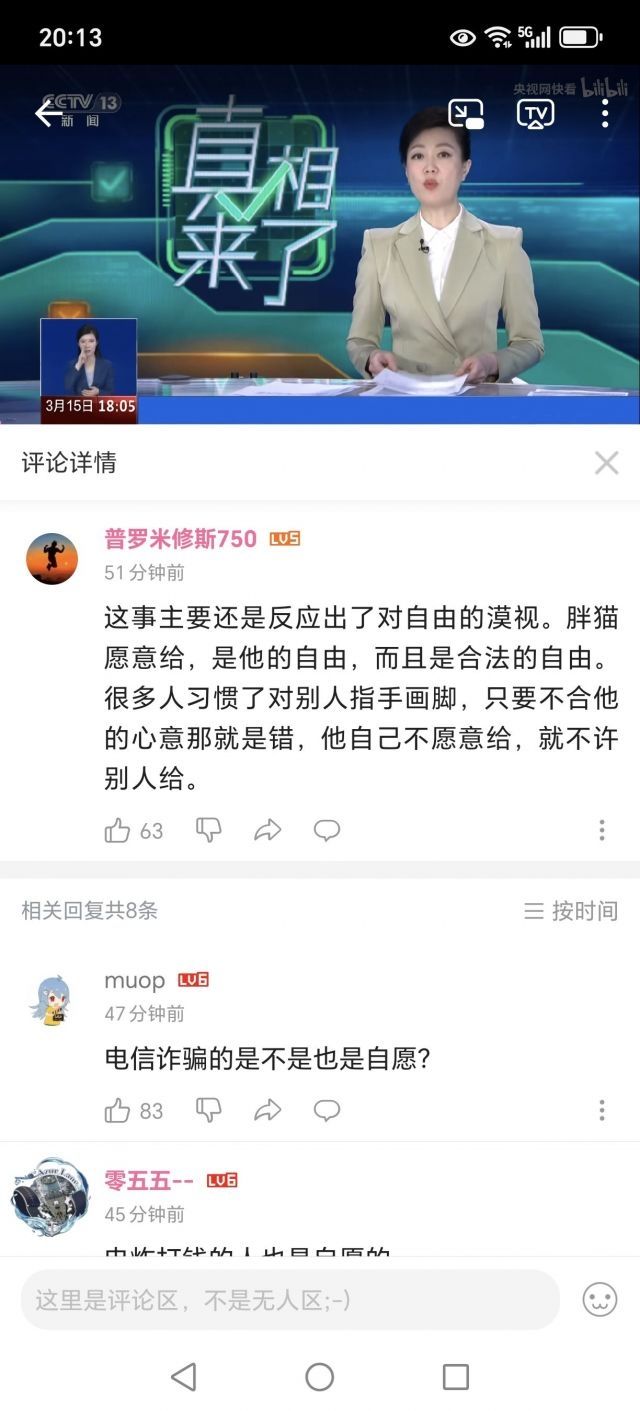The width and height of the screenshot is (640, 1411).
Task: Open the emoji picker
Action: tap(599, 1300)
